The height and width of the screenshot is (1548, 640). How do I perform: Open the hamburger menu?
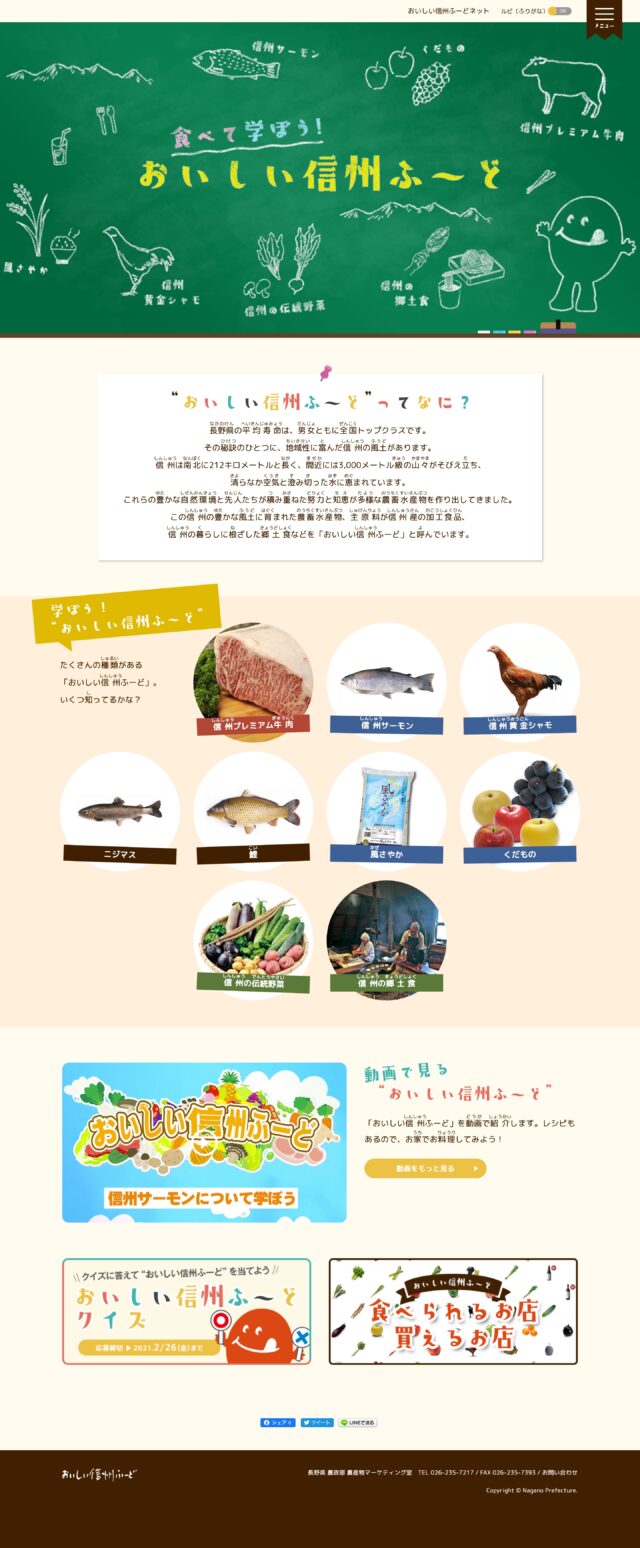point(604,17)
